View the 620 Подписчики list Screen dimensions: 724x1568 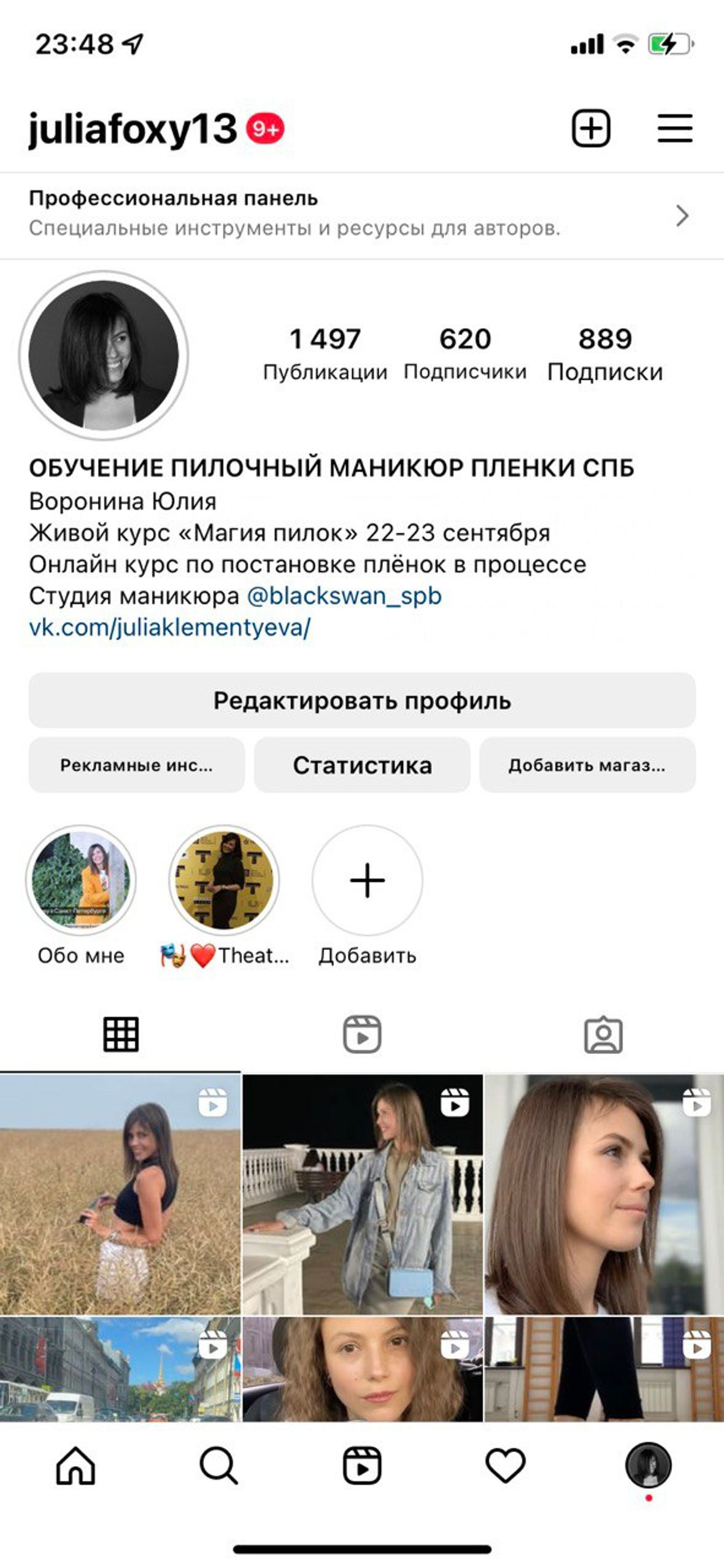tap(465, 354)
